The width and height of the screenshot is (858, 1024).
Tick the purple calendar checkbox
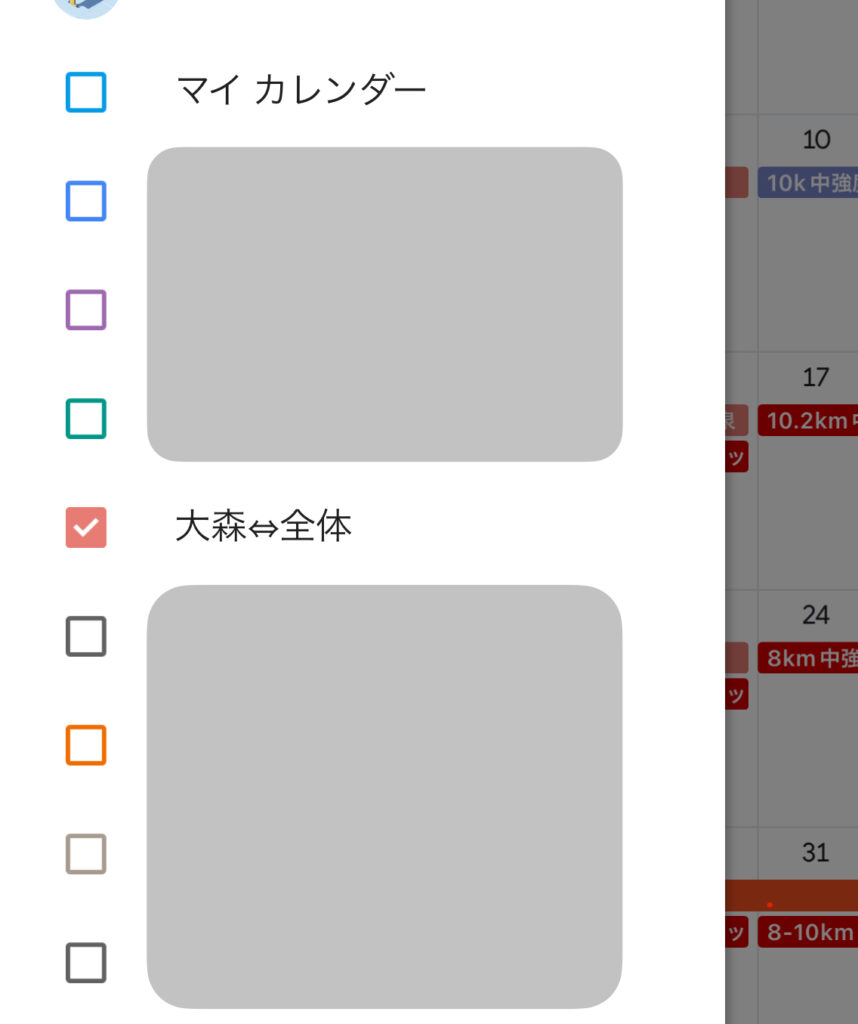pyautogui.click(x=86, y=310)
